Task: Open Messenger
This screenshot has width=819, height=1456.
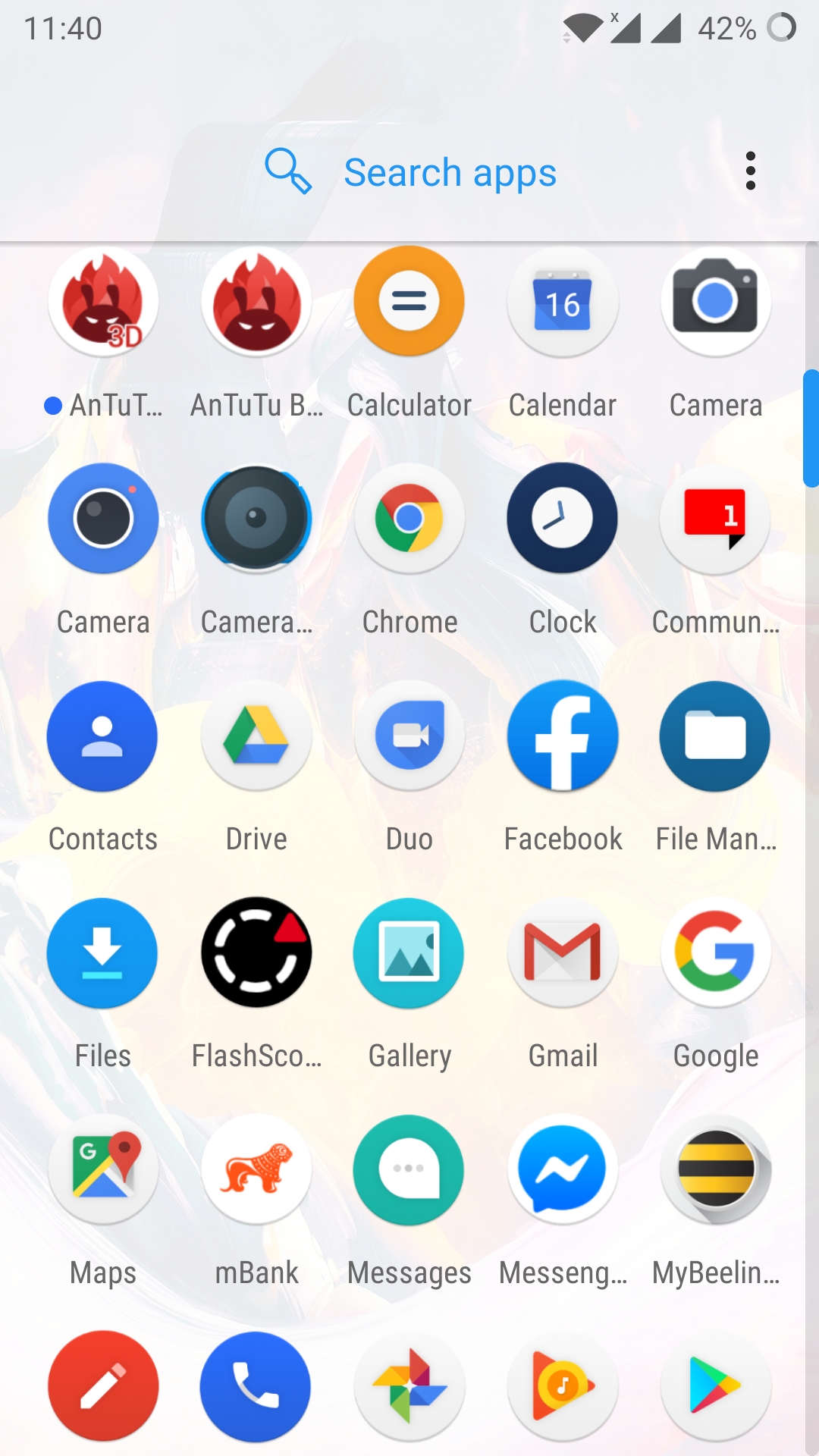Action: click(563, 1169)
